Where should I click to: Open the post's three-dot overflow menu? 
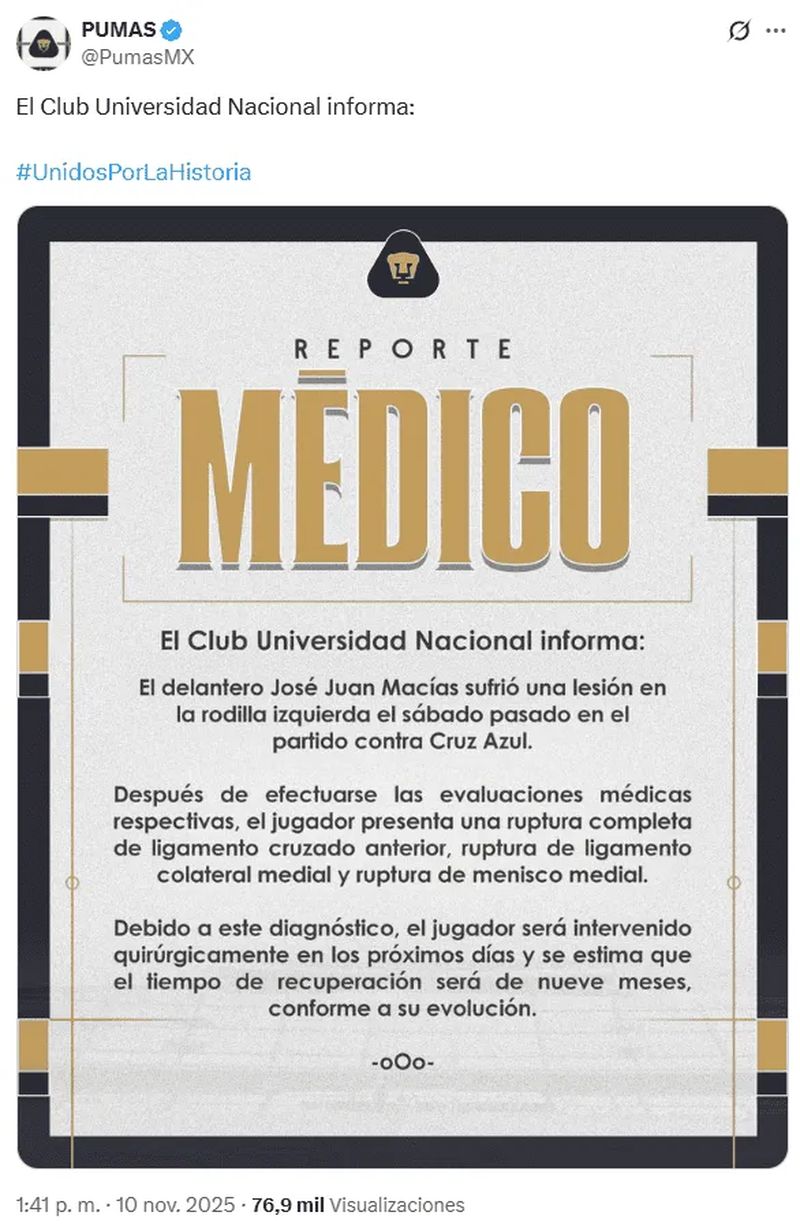pos(775,32)
